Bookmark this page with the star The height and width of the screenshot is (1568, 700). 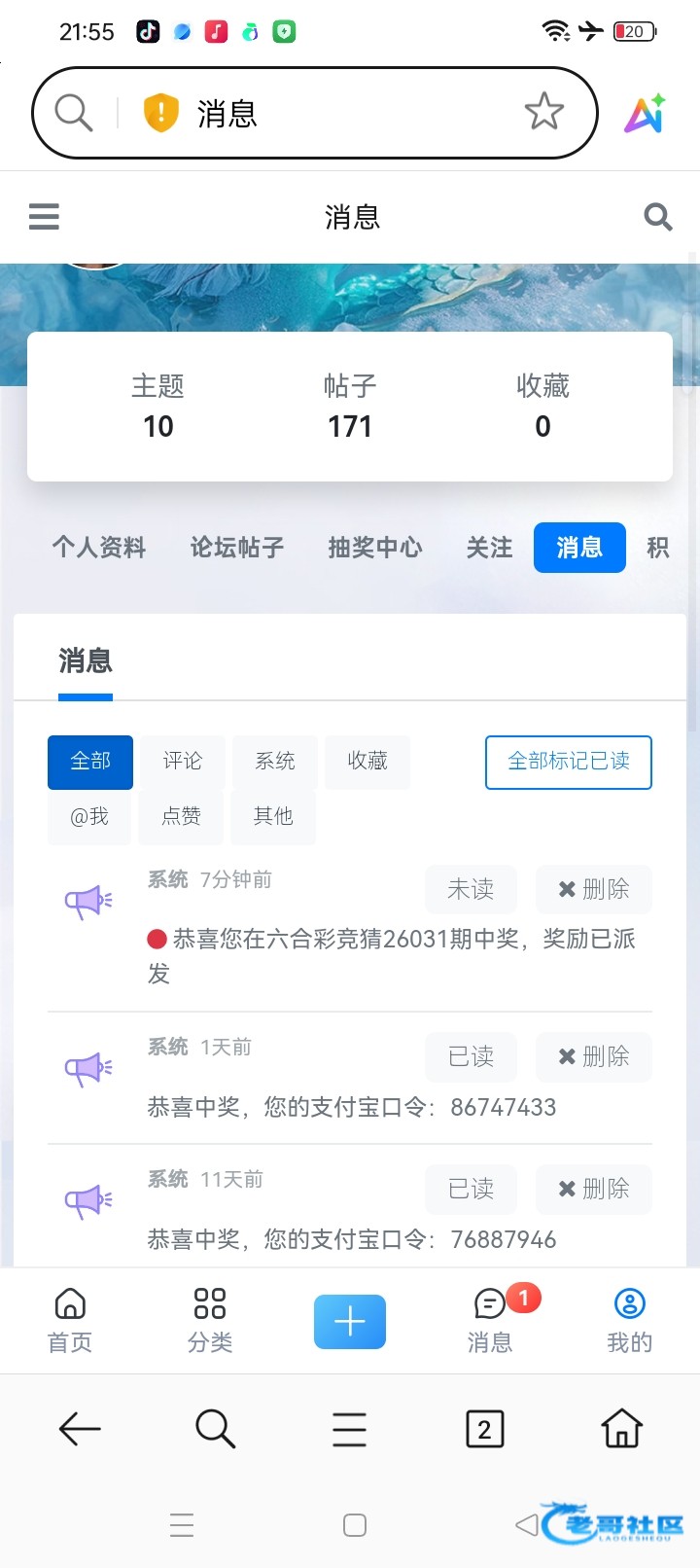tap(543, 112)
